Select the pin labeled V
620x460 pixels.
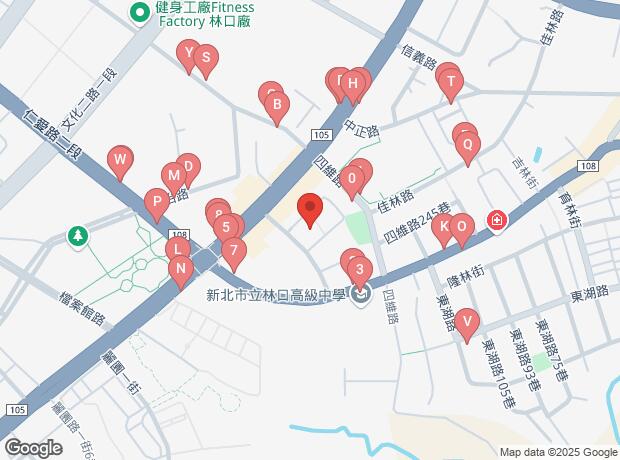click(467, 323)
